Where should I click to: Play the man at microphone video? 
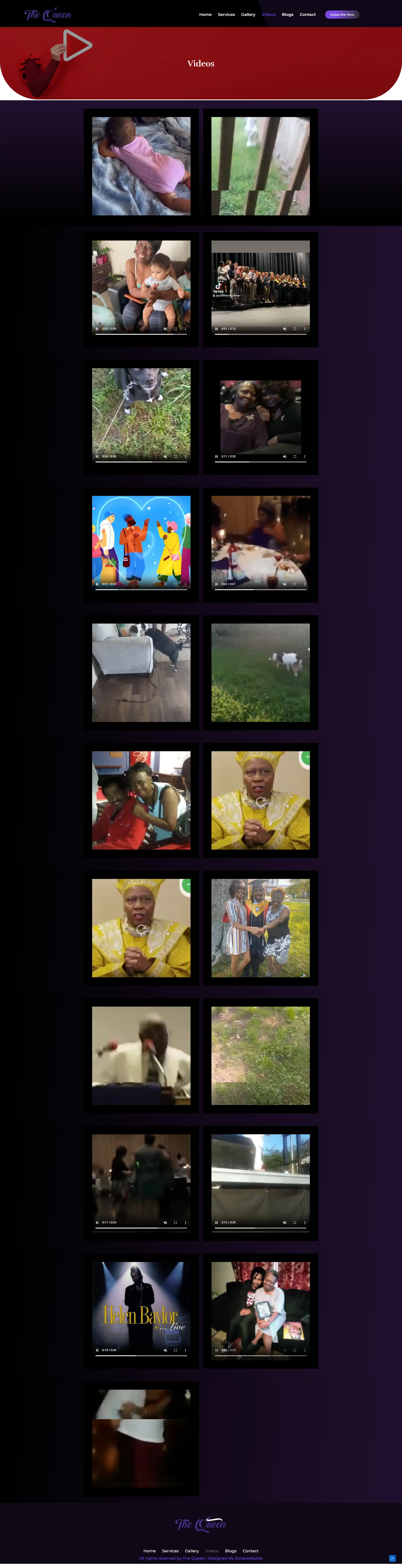pyautogui.click(x=141, y=1055)
